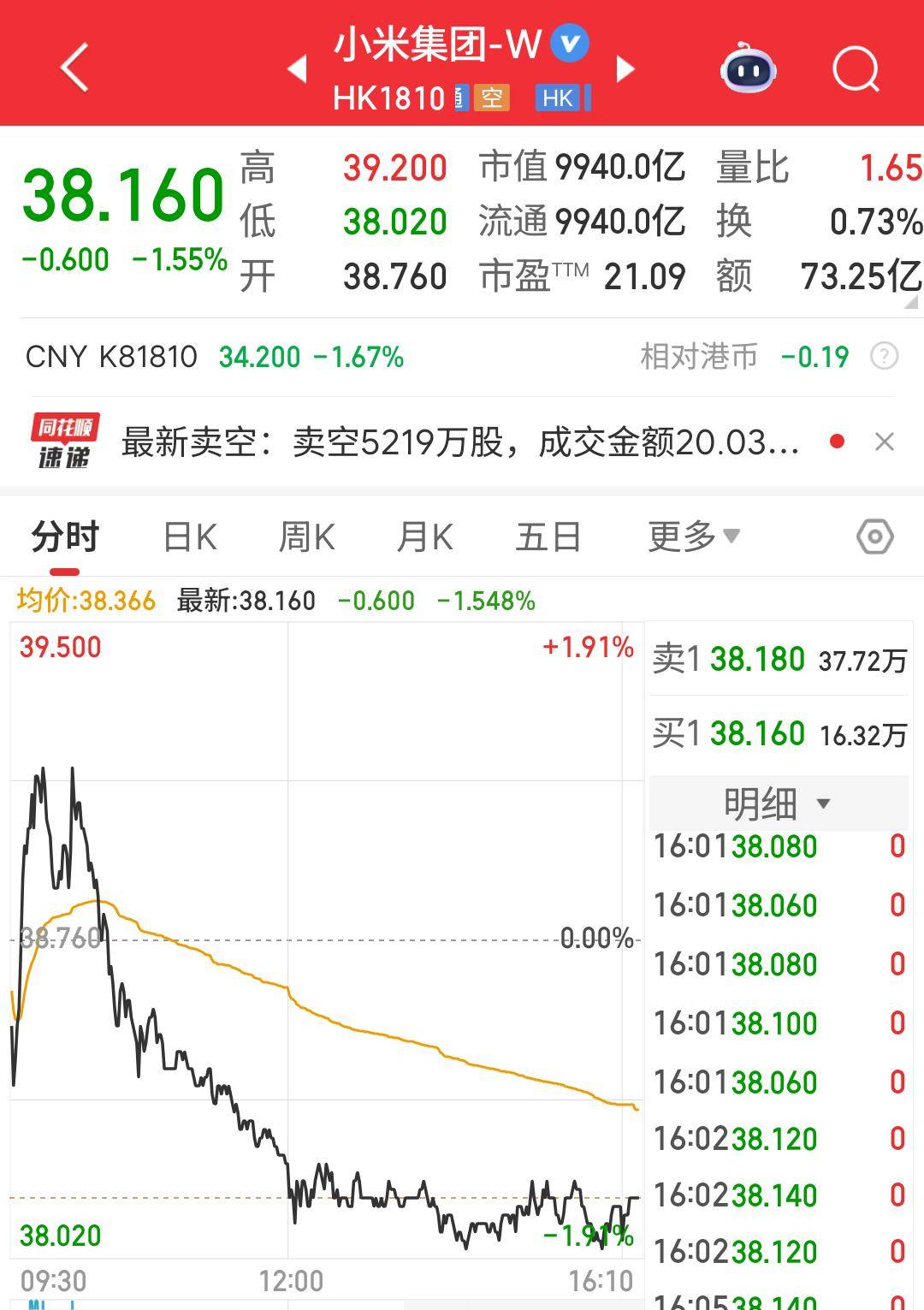Image resolution: width=924 pixels, height=1310 pixels.
Task: Switch to the 月K tab
Action: [424, 537]
